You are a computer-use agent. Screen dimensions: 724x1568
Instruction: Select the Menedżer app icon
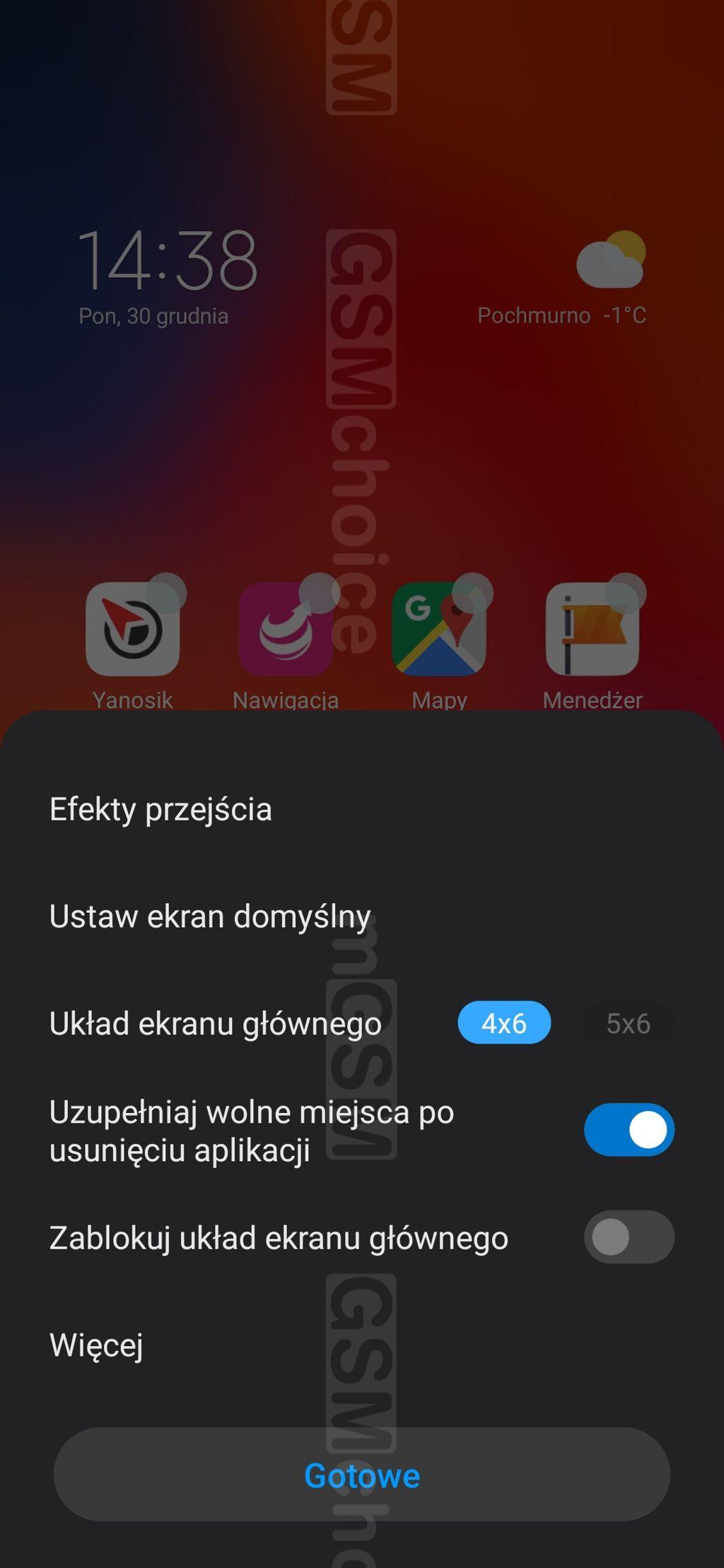click(x=592, y=629)
